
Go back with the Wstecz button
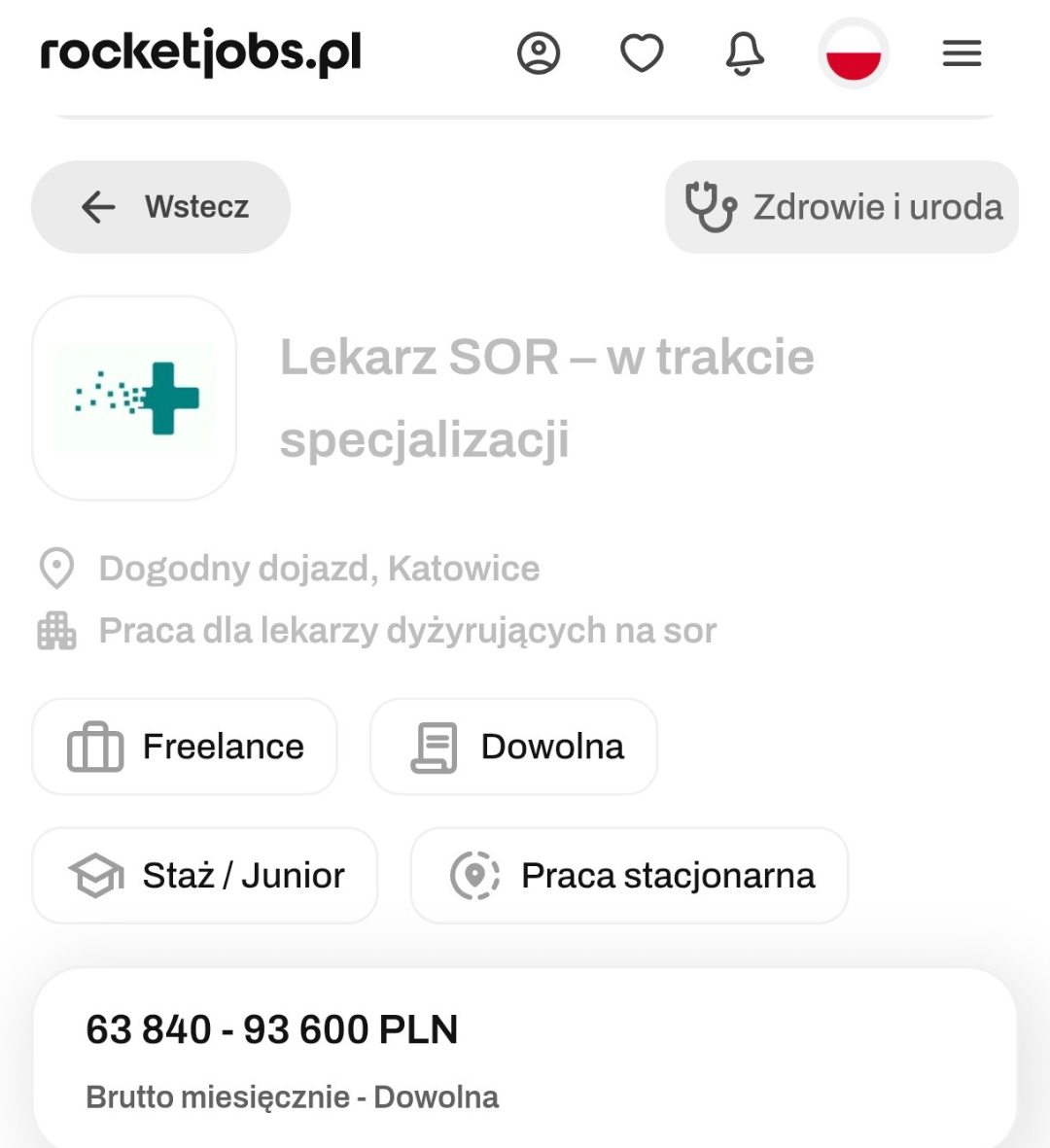point(161,207)
